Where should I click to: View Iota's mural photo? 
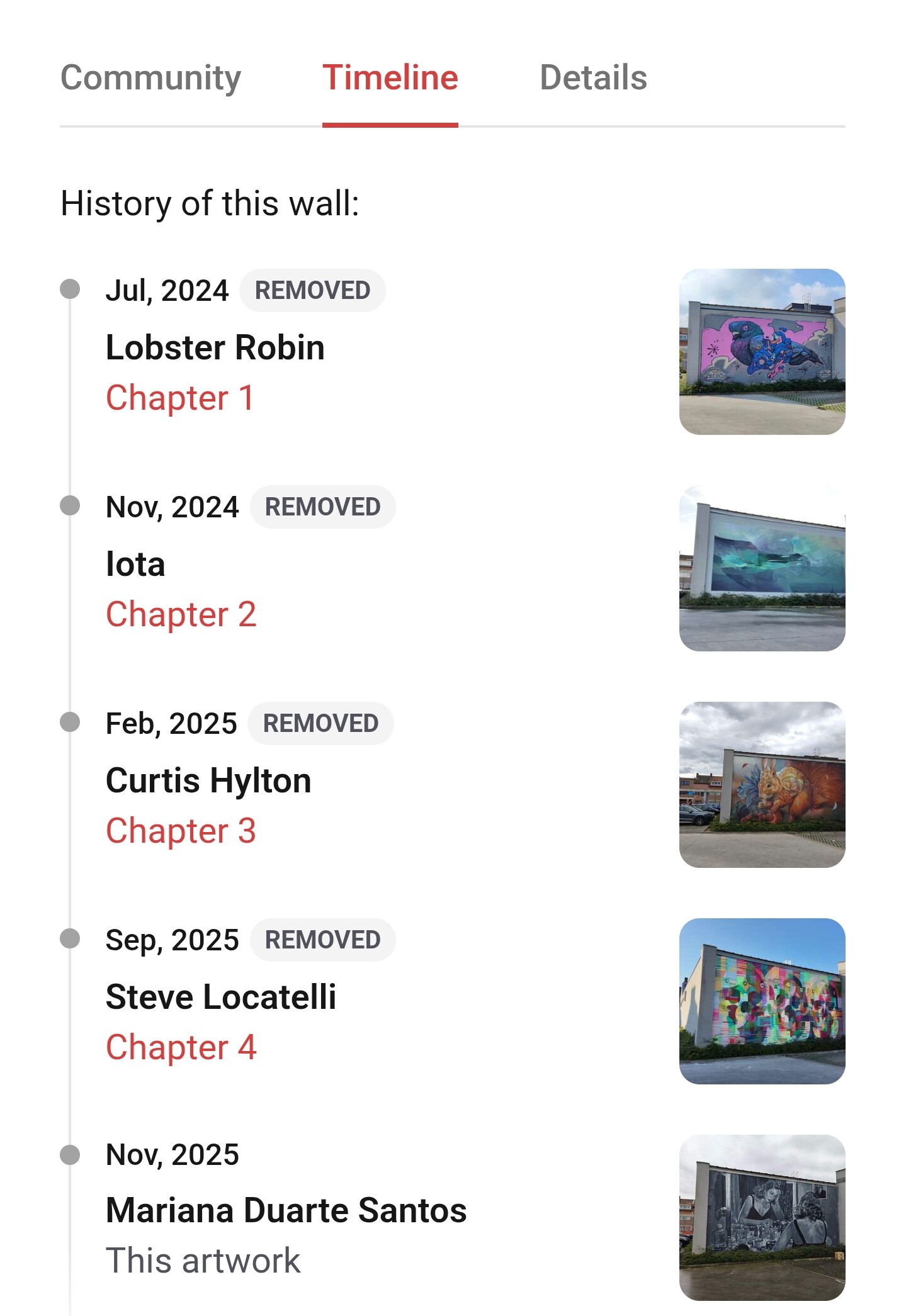pos(762,568)
